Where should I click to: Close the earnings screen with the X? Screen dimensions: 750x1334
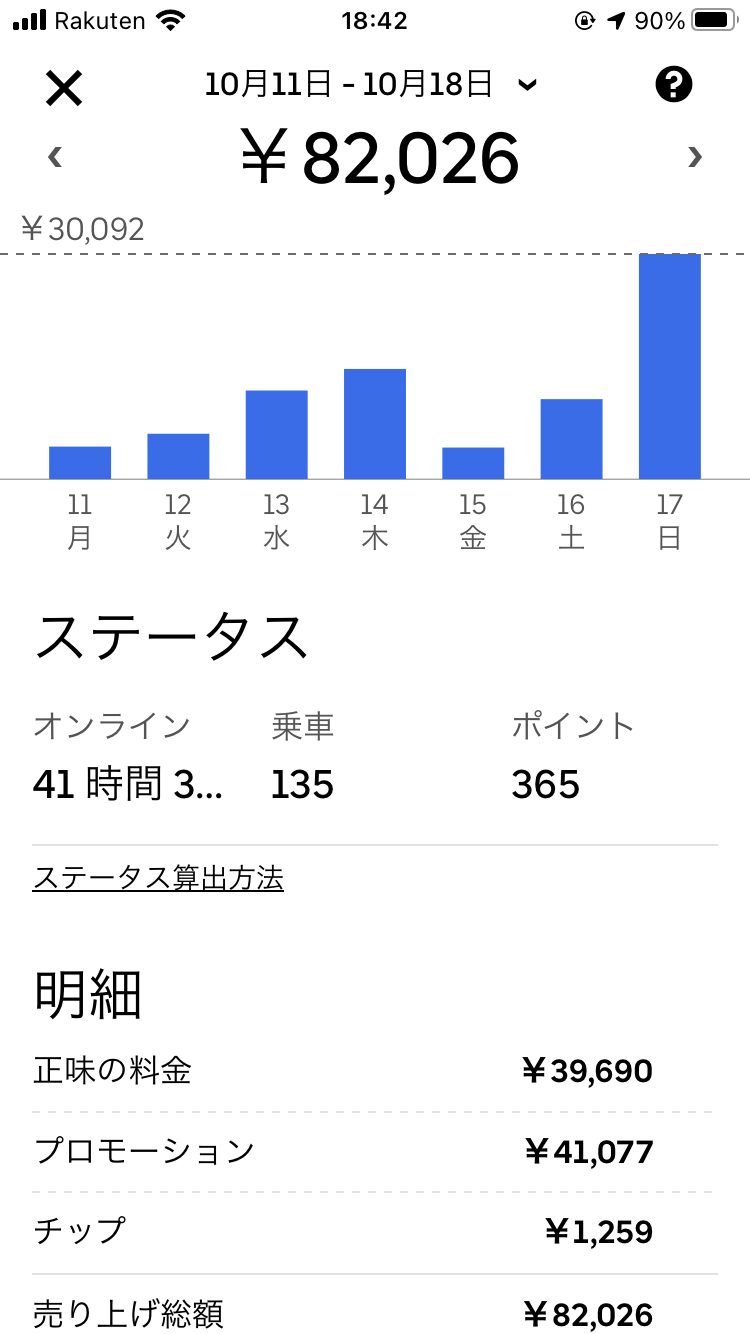tap(64, 89)
